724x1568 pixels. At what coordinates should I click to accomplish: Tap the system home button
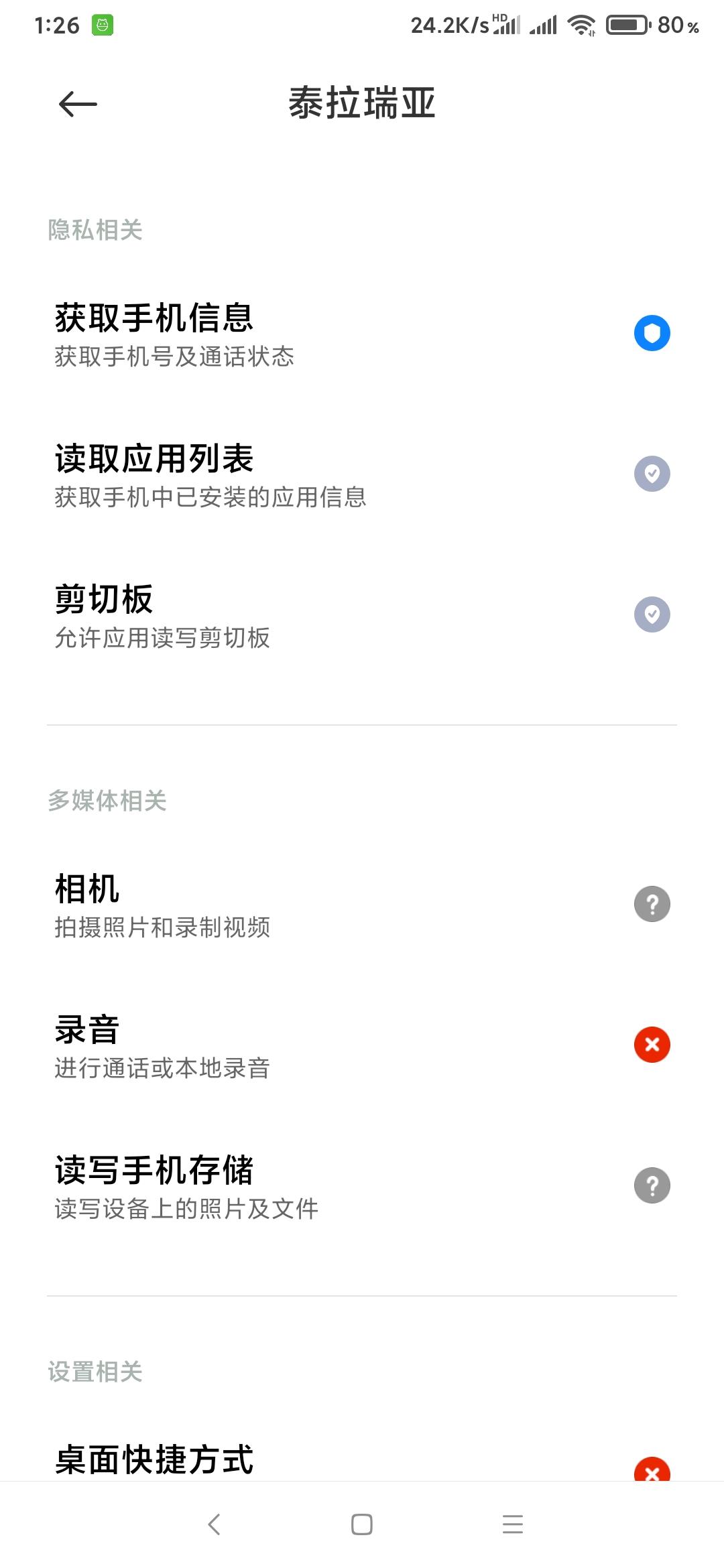[362, 1524]
